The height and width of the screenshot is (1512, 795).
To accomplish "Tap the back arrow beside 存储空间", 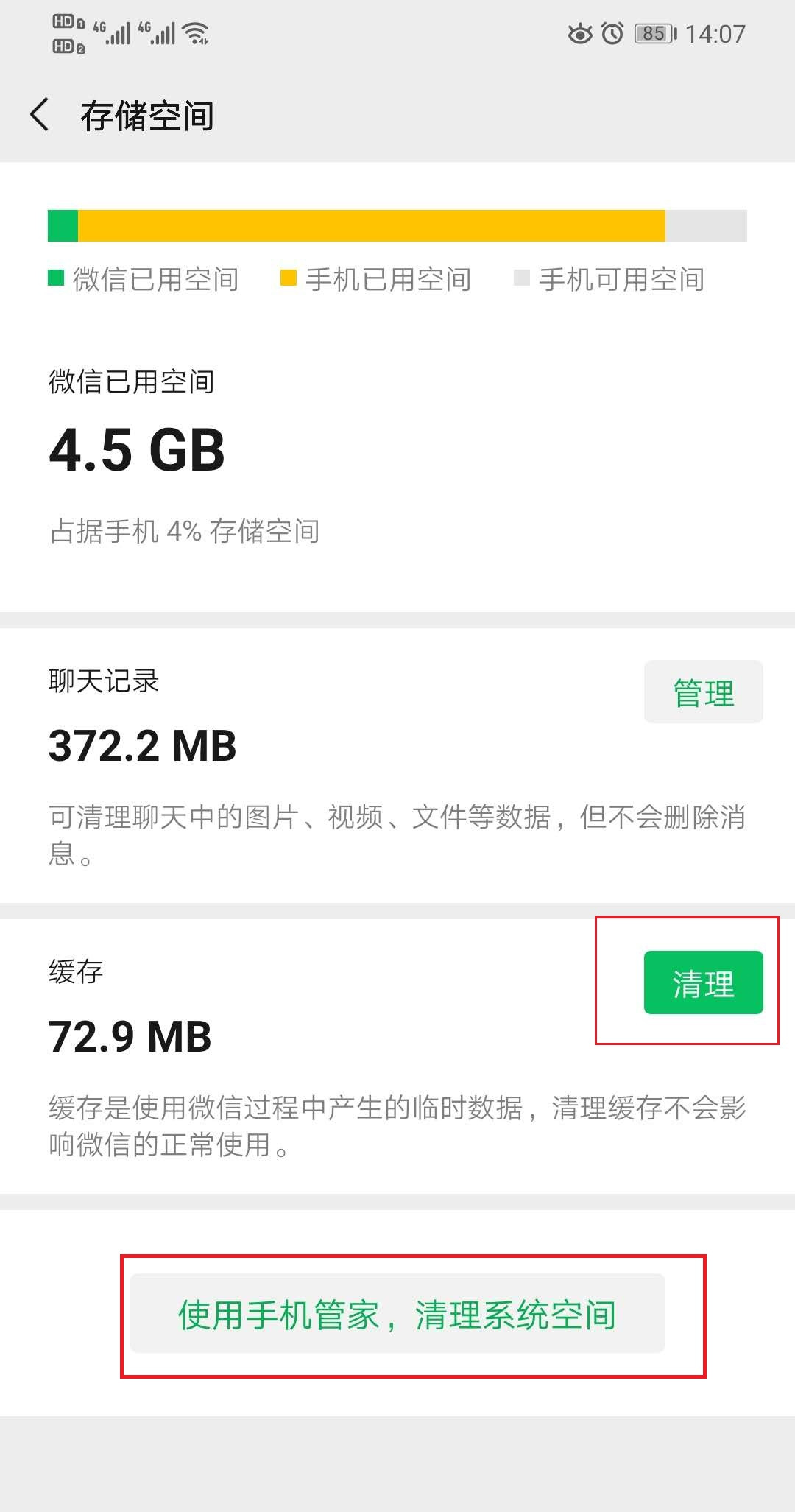I will click(x=42, y=116).
